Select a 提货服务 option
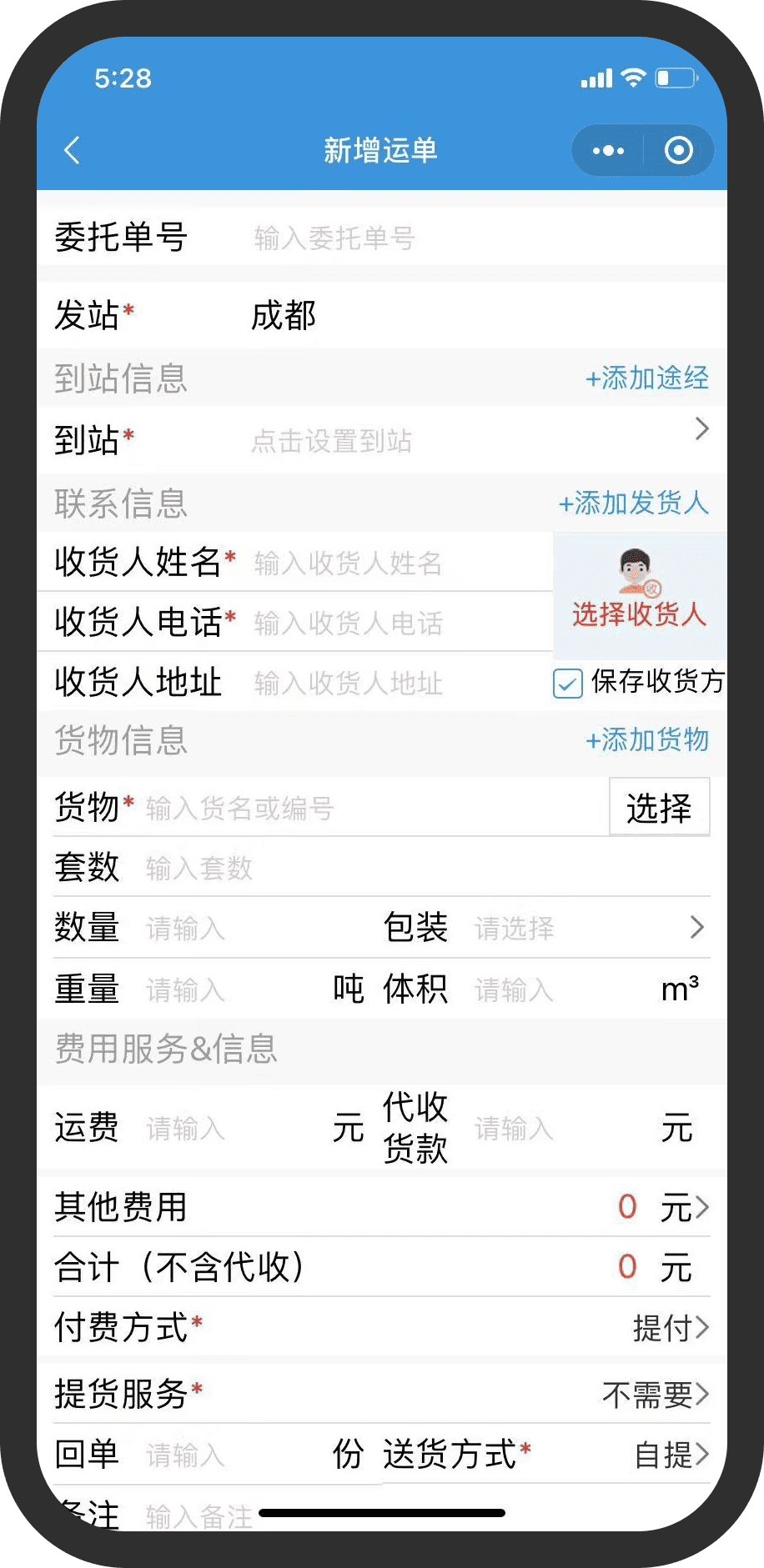The height and width of the screenshot is (1568, 764). point(656,1394)
